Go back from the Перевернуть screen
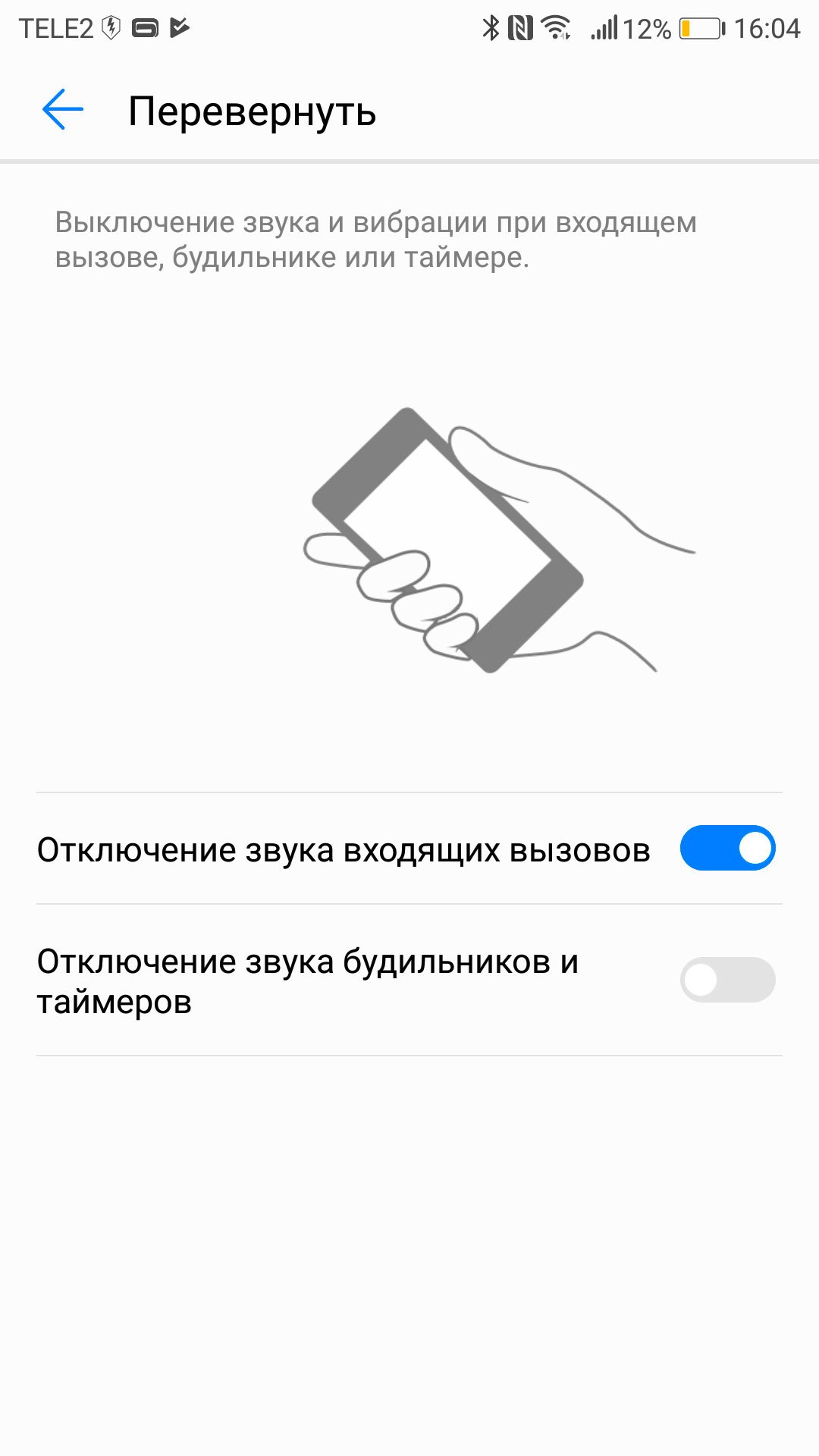This screenshot has width=819, height=1456. 62,110
